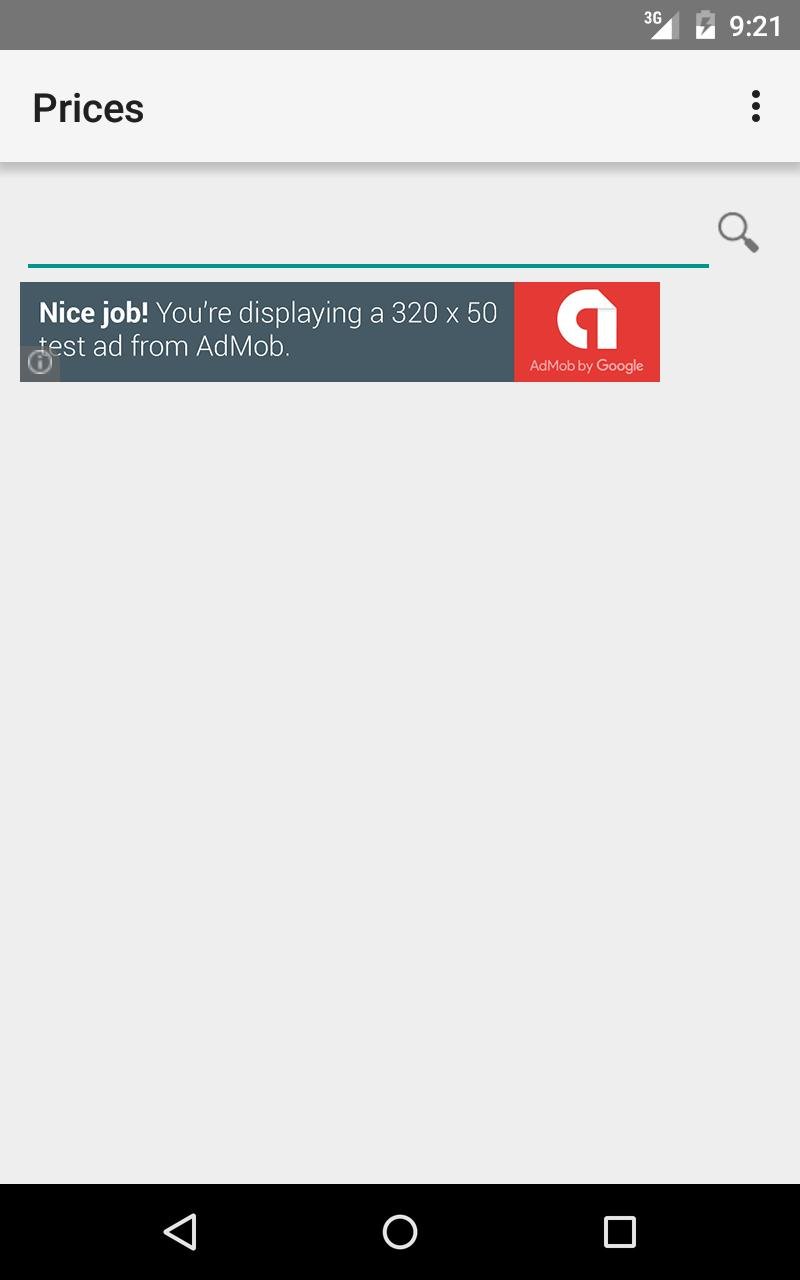Open the overflow menu in app bar

[x=756, y=106]
